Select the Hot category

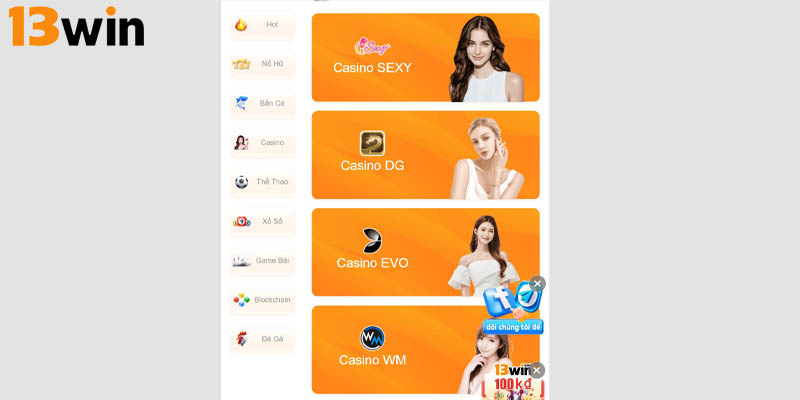coord(262,25)
